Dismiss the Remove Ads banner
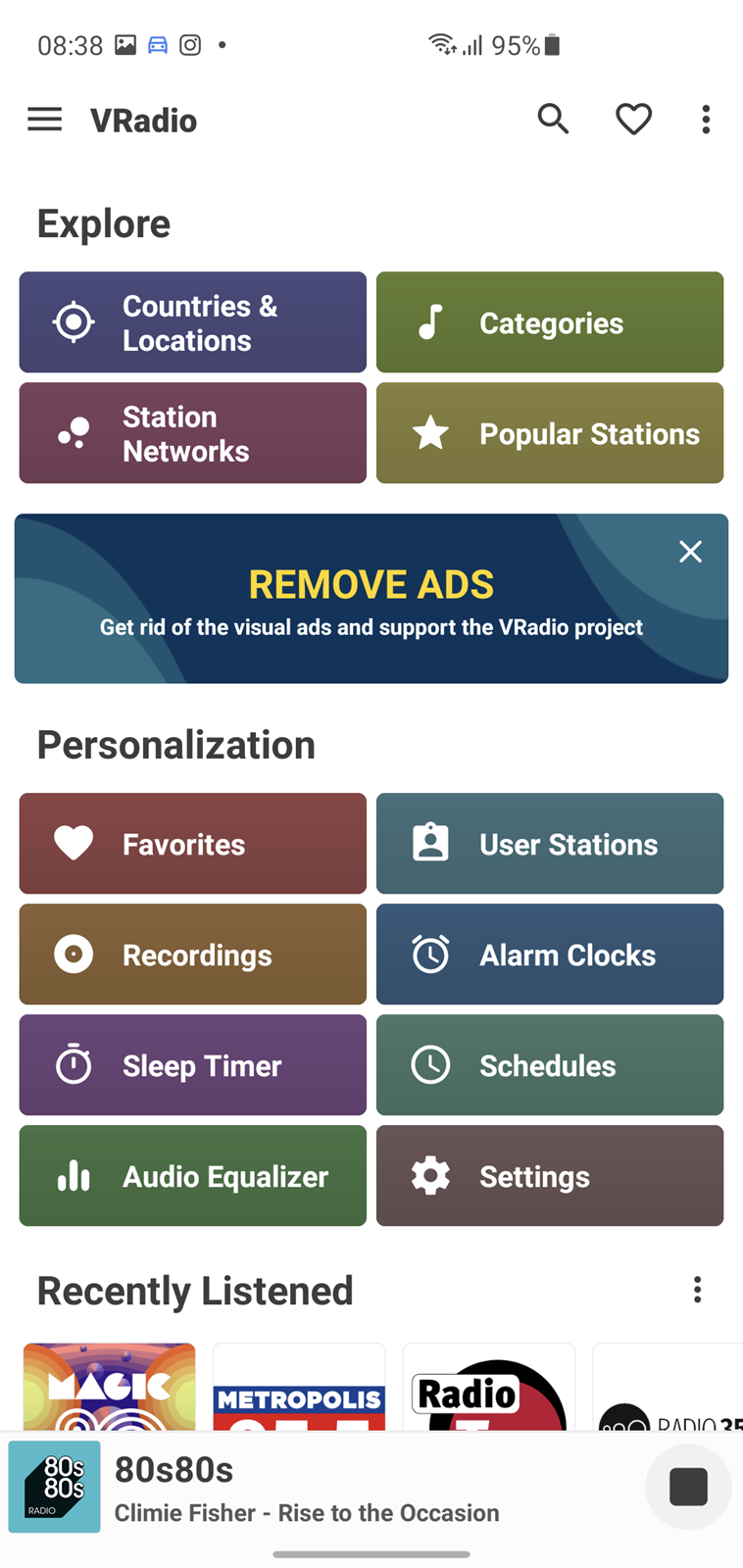The width and height of the screenshot is (743, 1568). click(691, 552)
